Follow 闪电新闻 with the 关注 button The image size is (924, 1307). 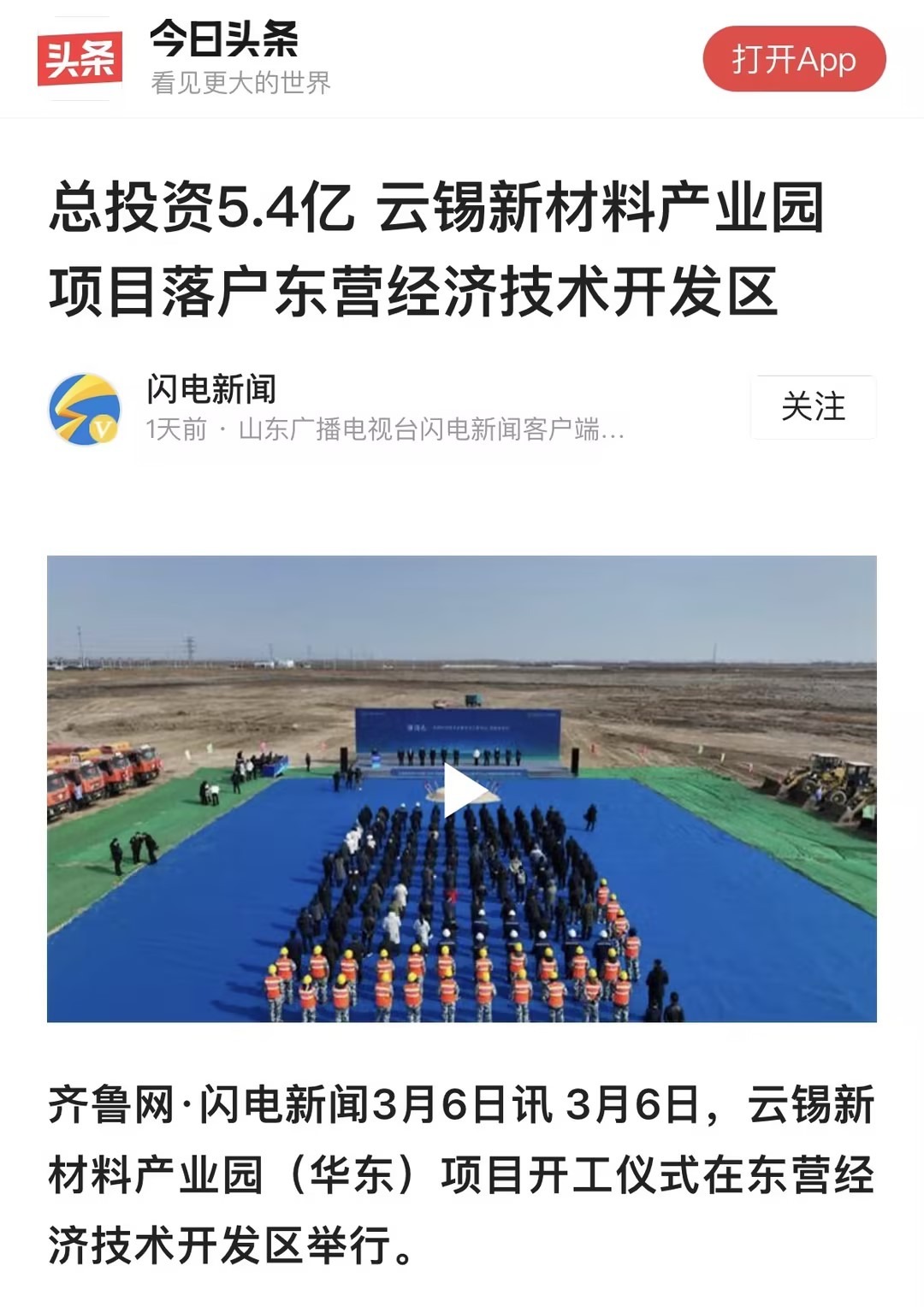813,407
